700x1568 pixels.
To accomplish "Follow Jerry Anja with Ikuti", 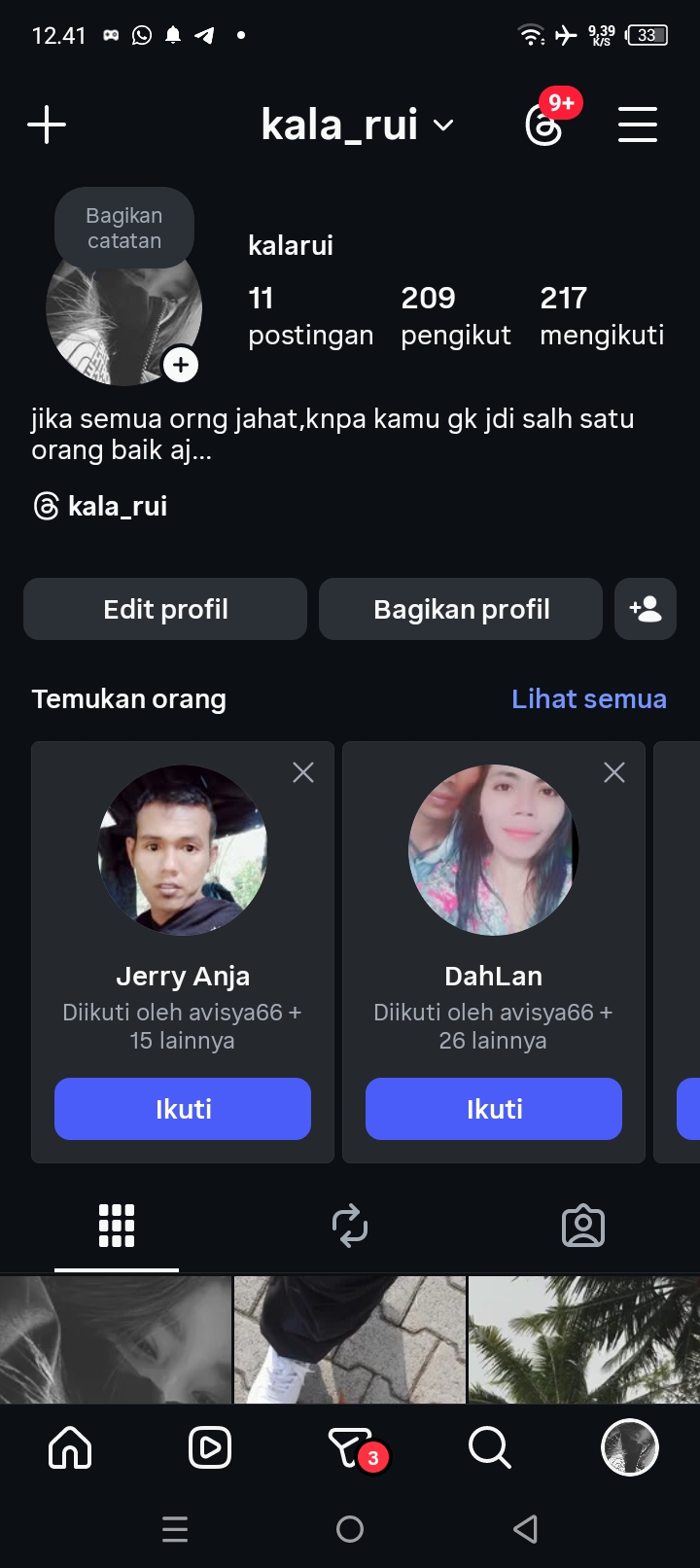I will coord(183,1109).
